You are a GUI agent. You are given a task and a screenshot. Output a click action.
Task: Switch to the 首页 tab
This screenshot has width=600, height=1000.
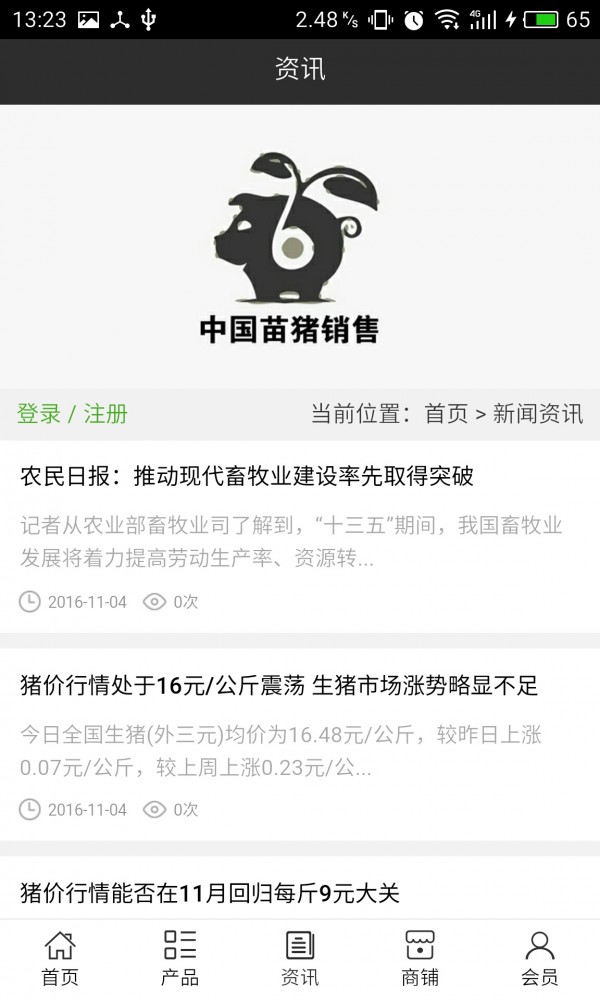[60, 957]
